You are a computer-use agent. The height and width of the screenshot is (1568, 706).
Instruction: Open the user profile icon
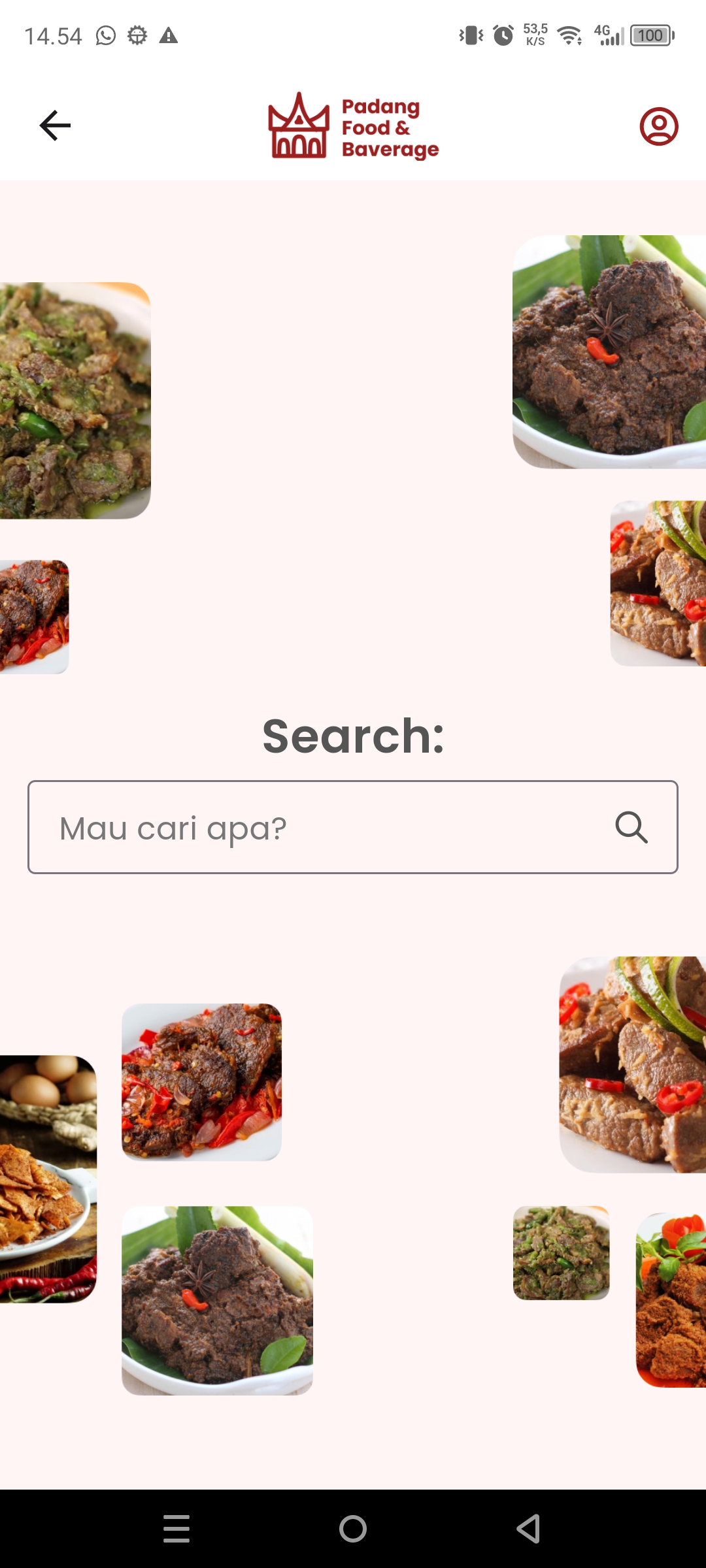point(658,126)
